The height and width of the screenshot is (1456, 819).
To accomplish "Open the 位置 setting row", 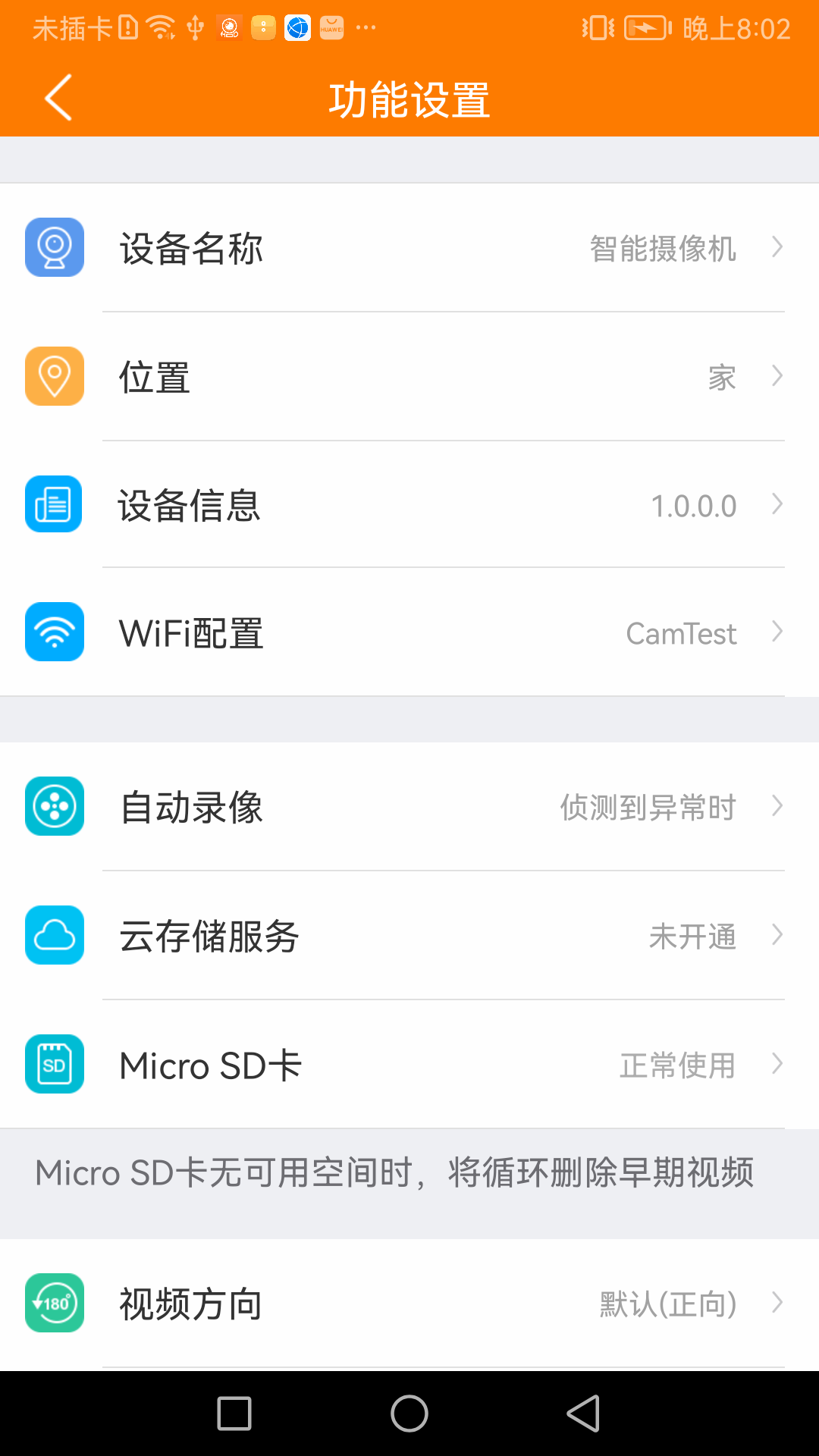I will point(409,377).
